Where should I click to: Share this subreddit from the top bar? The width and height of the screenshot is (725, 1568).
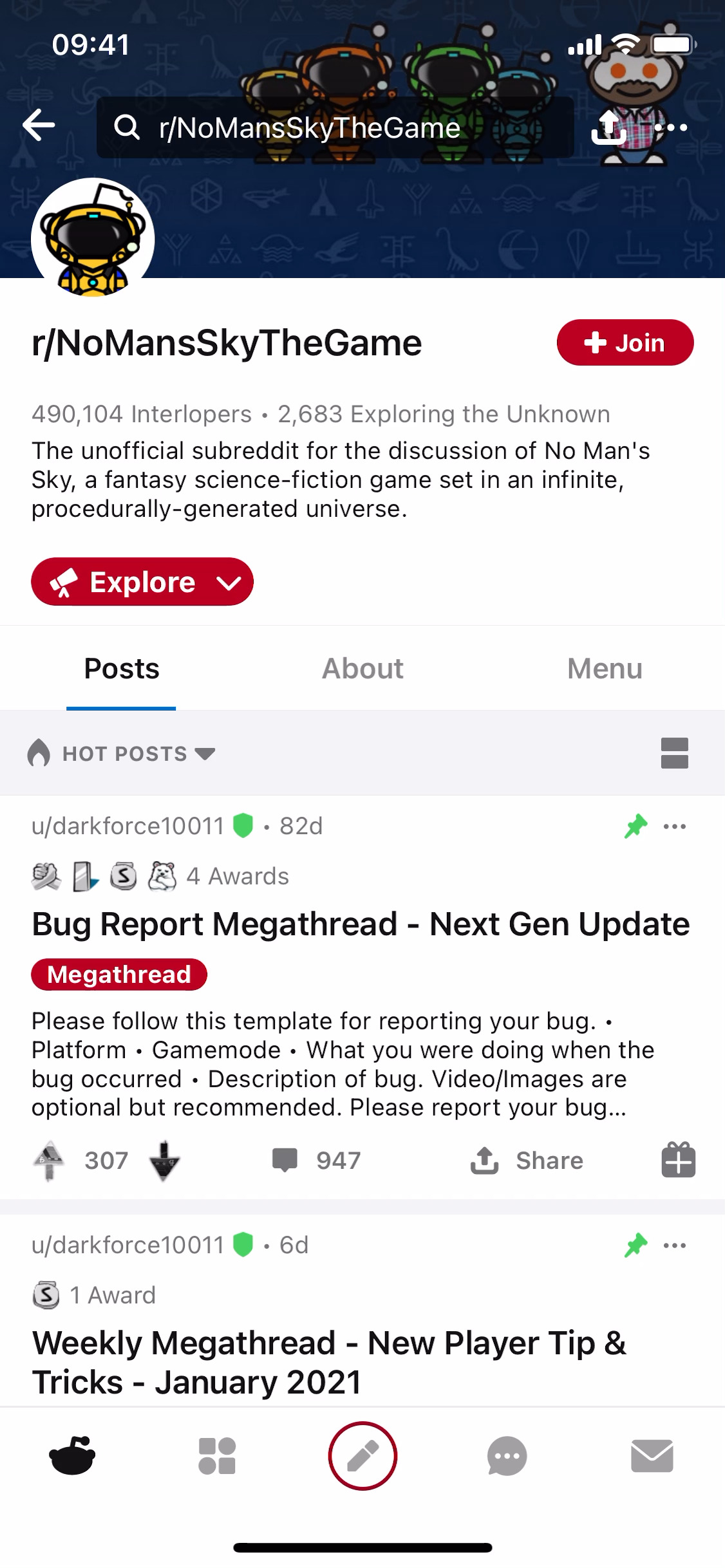click(x=608, y=127)
